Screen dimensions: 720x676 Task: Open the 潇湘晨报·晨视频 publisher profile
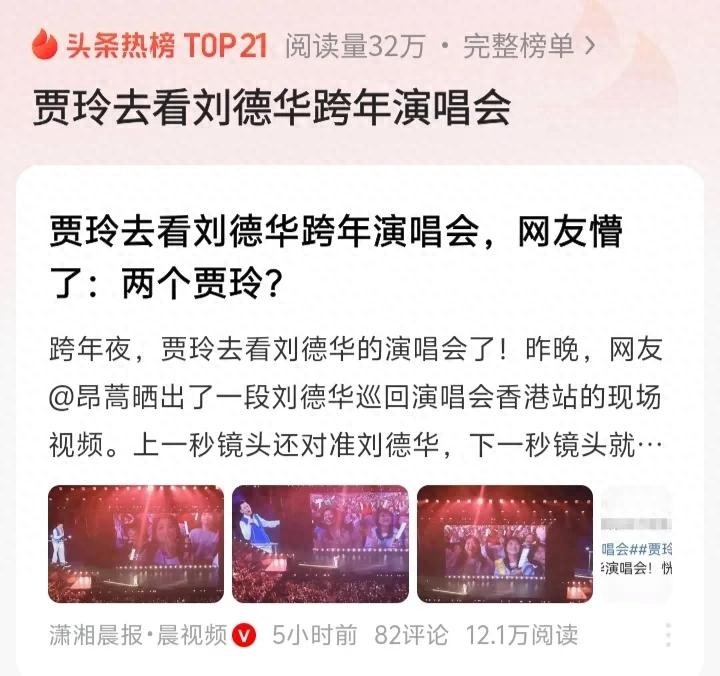click(x=139, y=634)
